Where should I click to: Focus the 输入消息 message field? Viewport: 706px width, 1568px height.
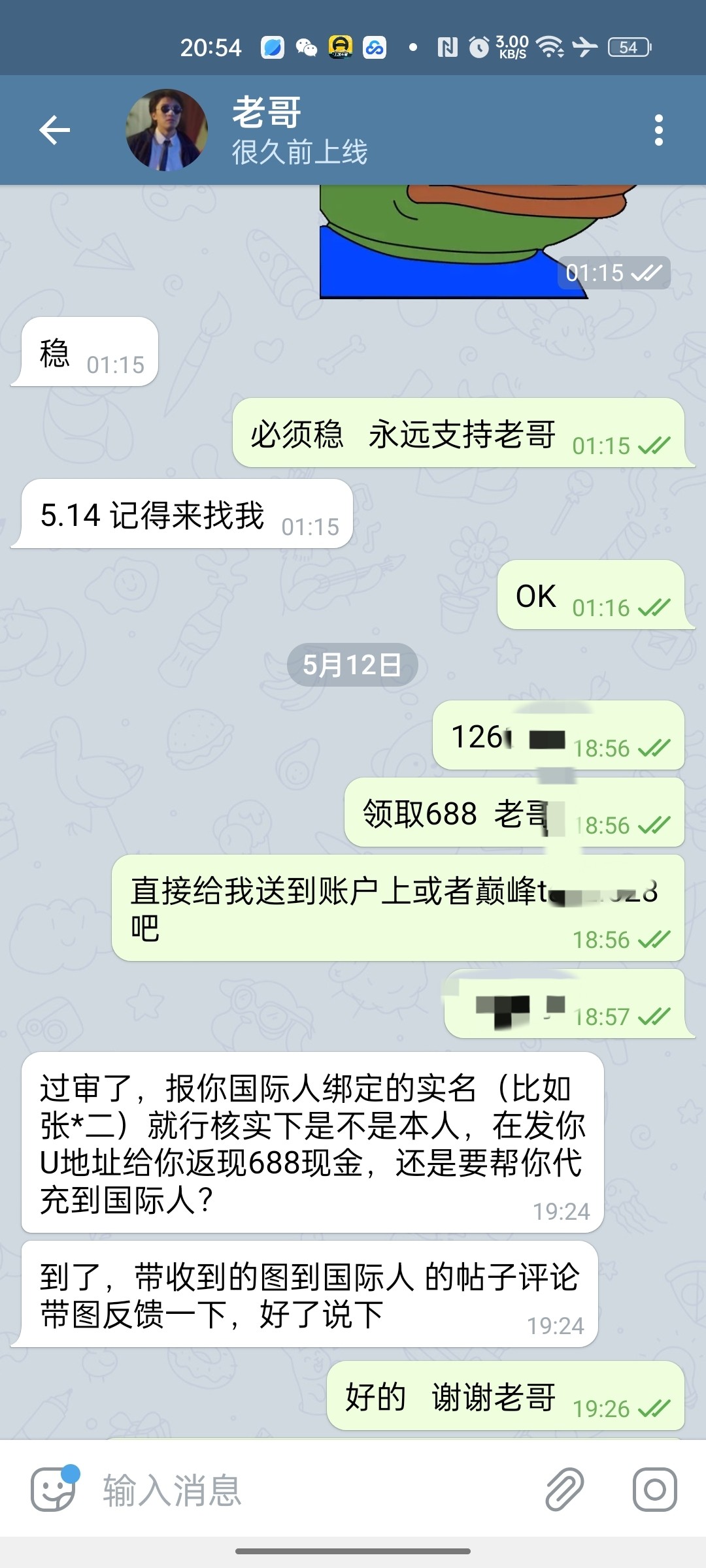314,1490
